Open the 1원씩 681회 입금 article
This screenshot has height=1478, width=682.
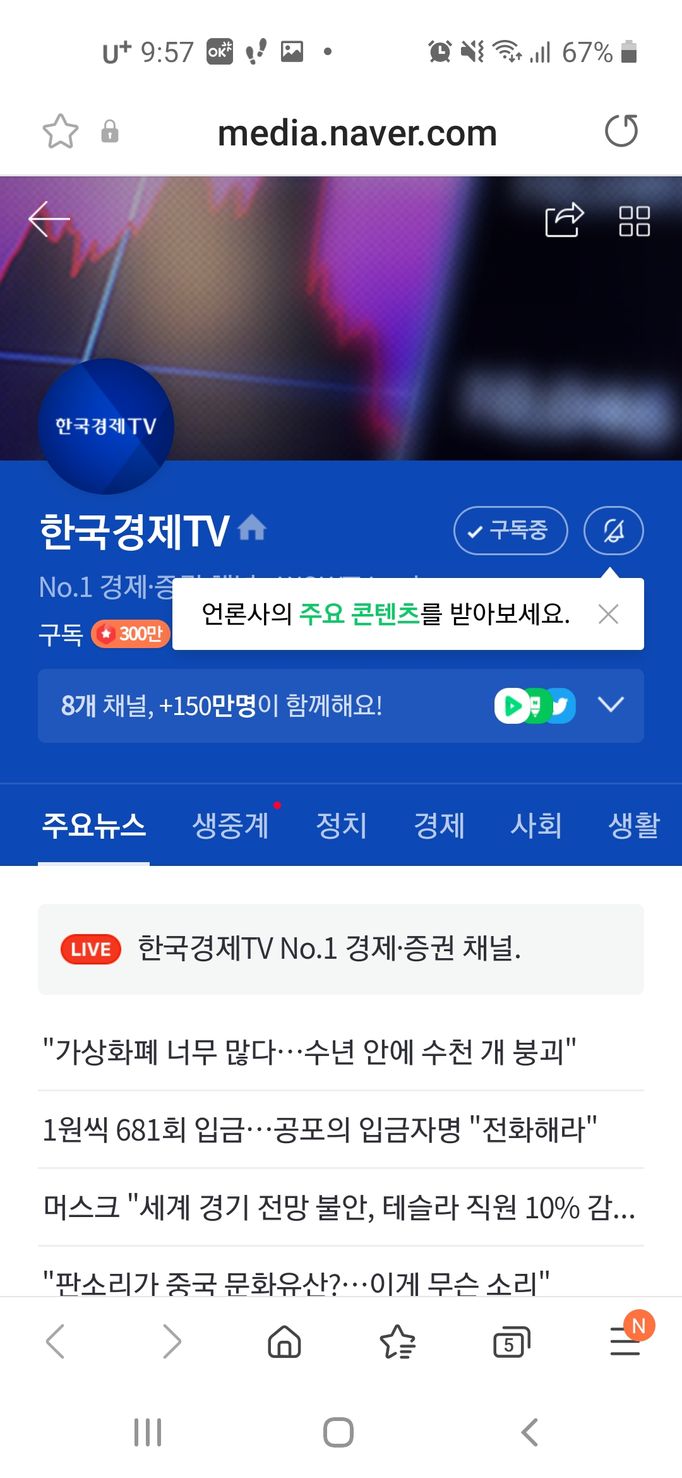tap(320, 1130)
